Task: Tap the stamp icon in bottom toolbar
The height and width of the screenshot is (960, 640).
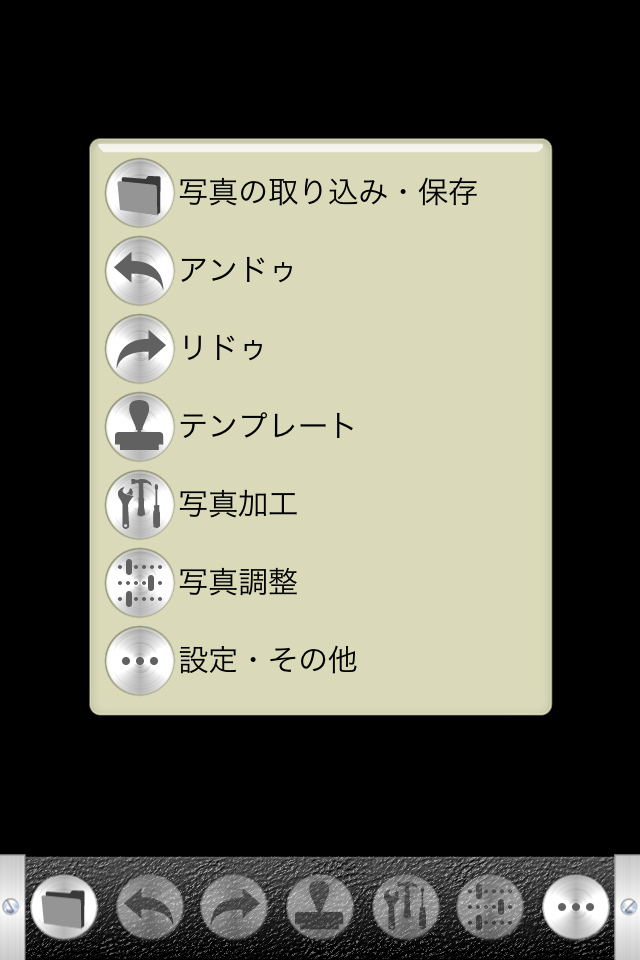Action: (320, 907)
